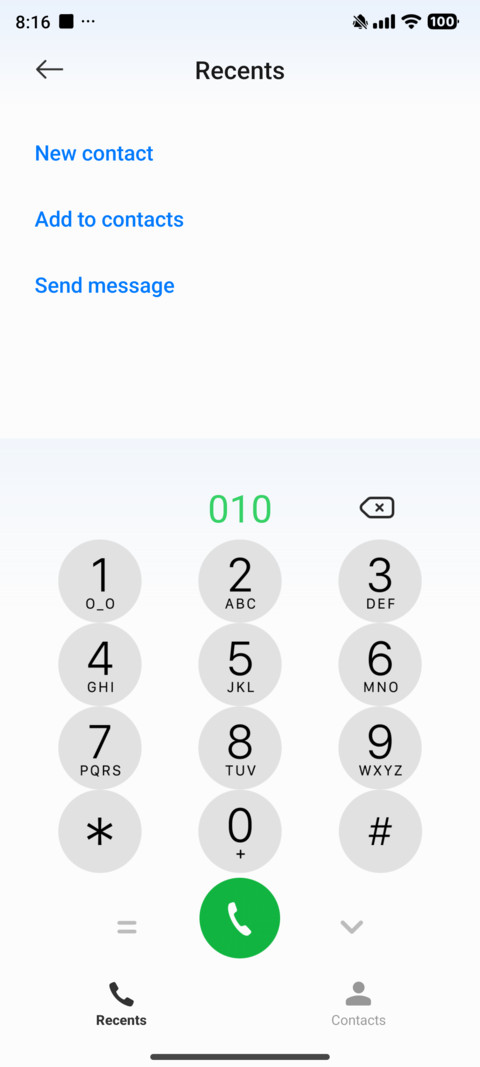This screenshot has height=1067, width=480.
Task: Dial digit 1 on keypad
Action: click(100, 581)
